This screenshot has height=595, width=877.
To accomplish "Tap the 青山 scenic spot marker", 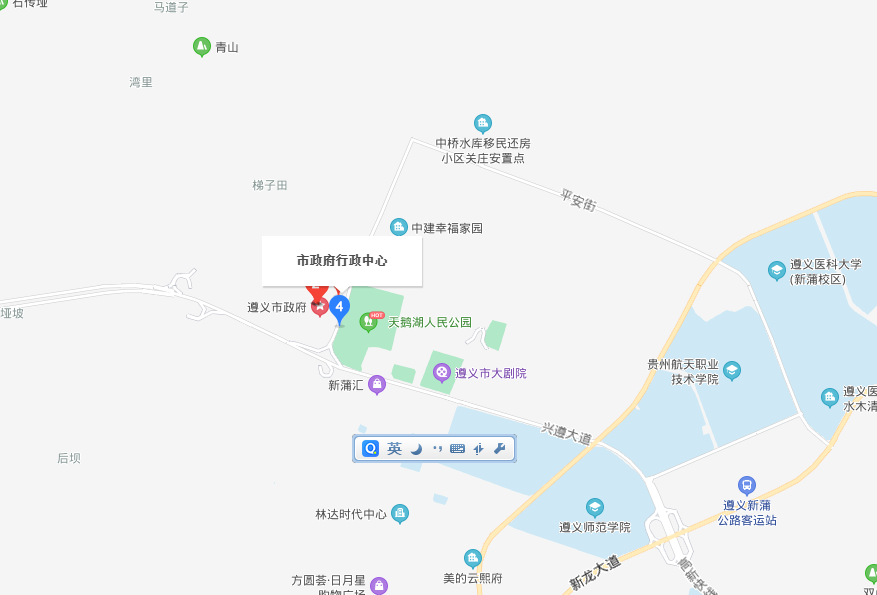I will 202,47.
